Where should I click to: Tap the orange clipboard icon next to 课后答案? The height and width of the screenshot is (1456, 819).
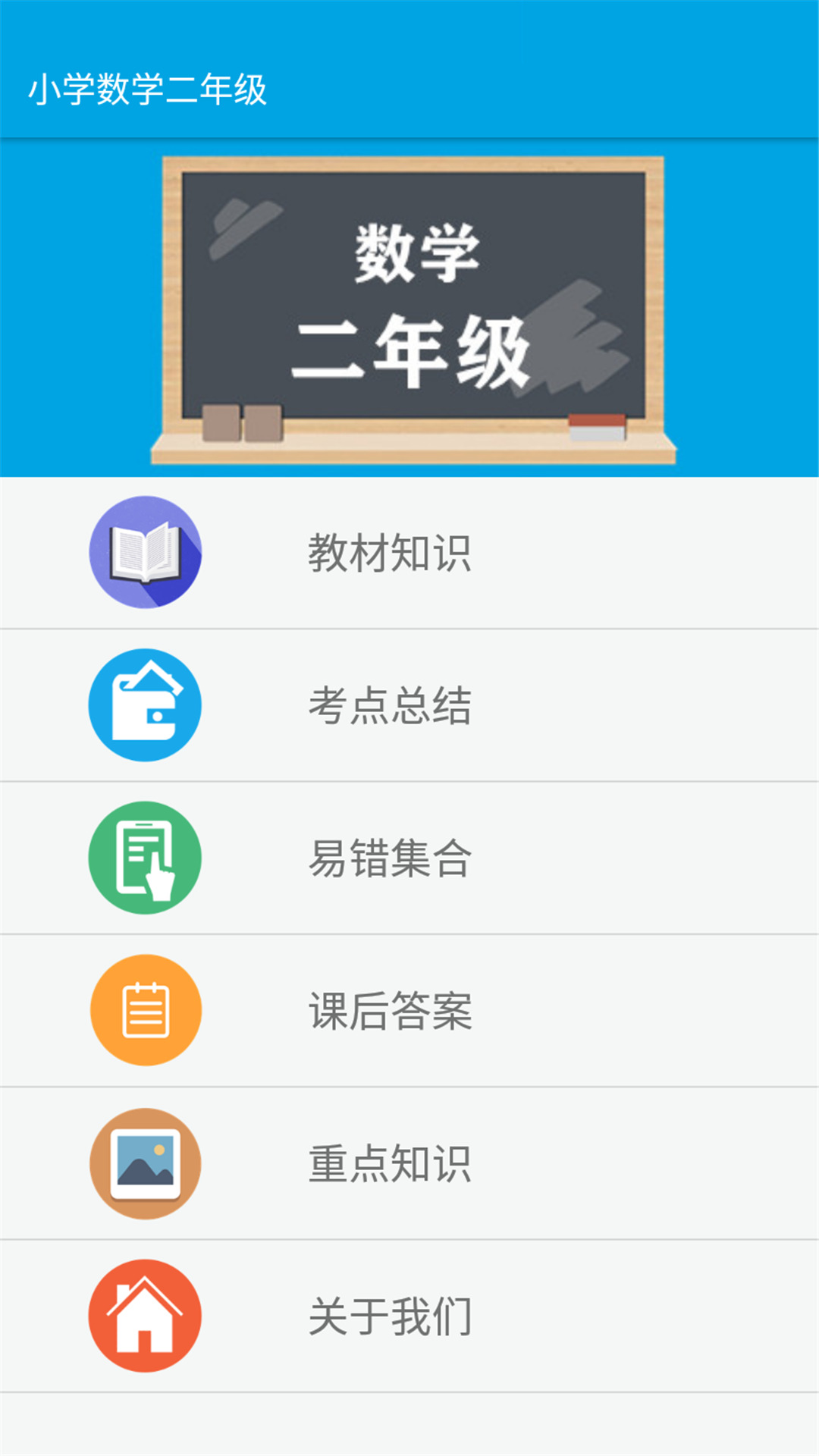coord(145,1011)
